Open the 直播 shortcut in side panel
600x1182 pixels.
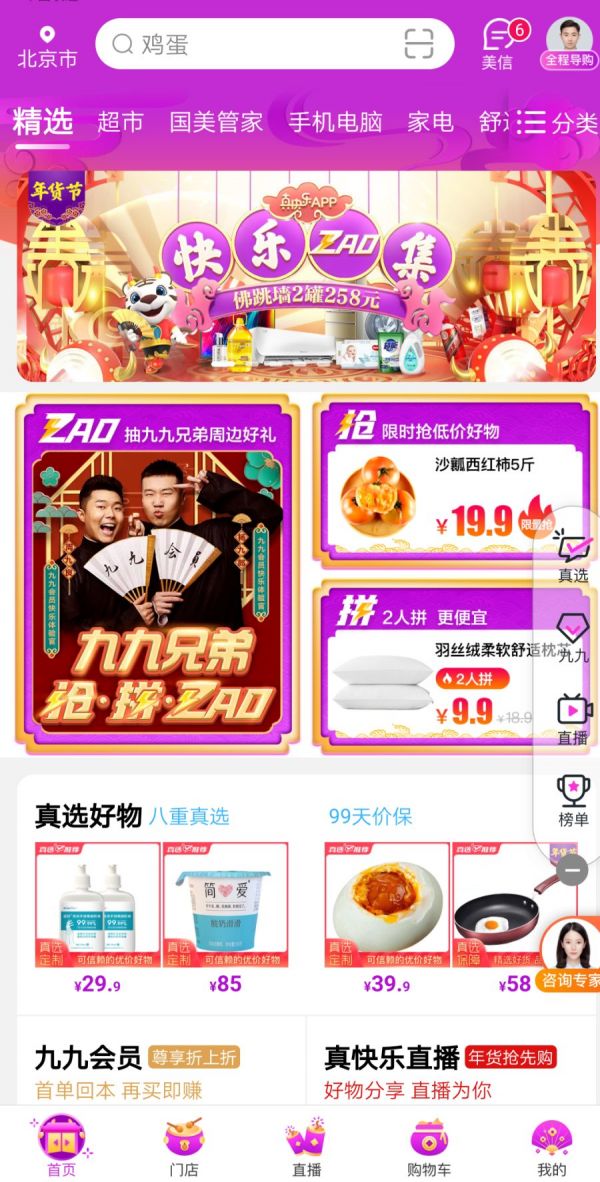click(x=573, y=717)
